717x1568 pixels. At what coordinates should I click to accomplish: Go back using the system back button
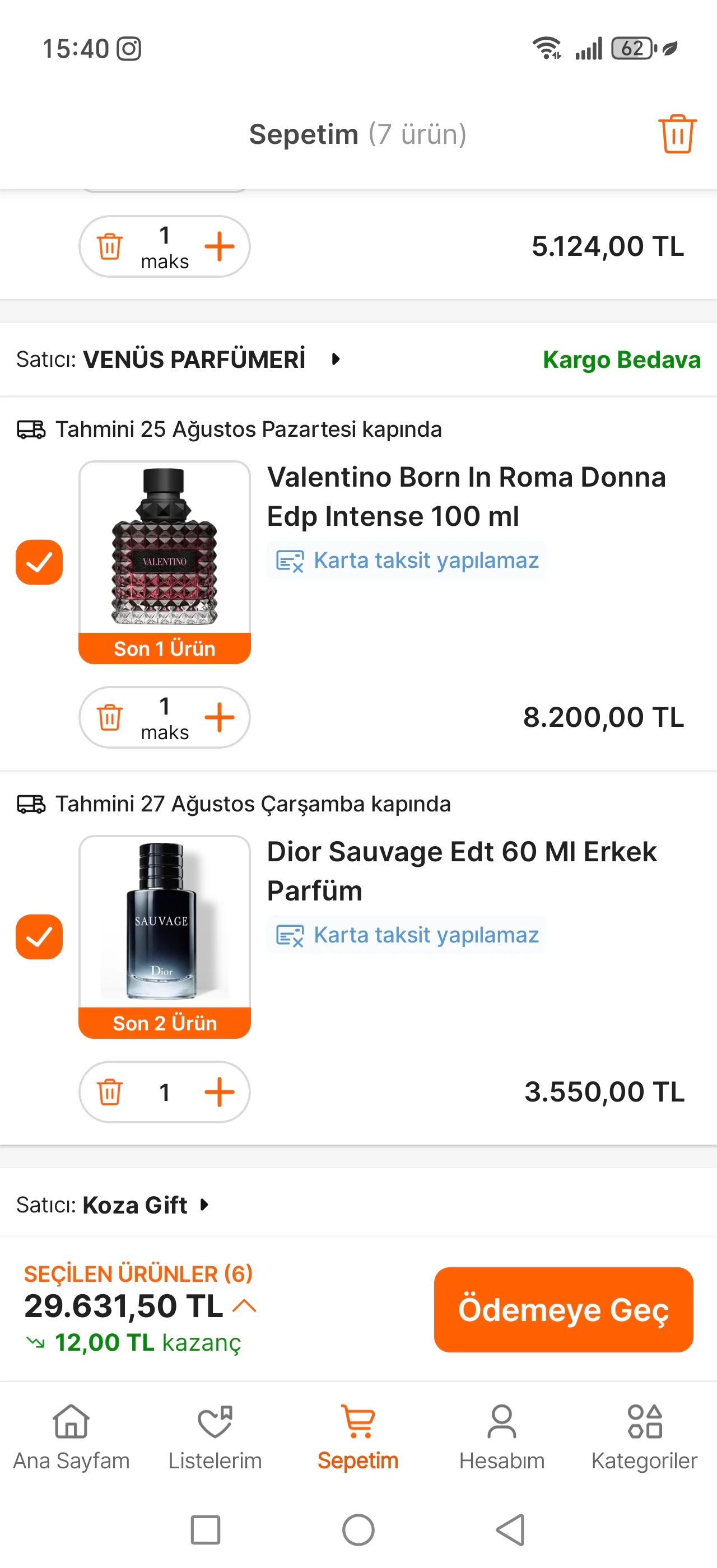(511, 1529)
